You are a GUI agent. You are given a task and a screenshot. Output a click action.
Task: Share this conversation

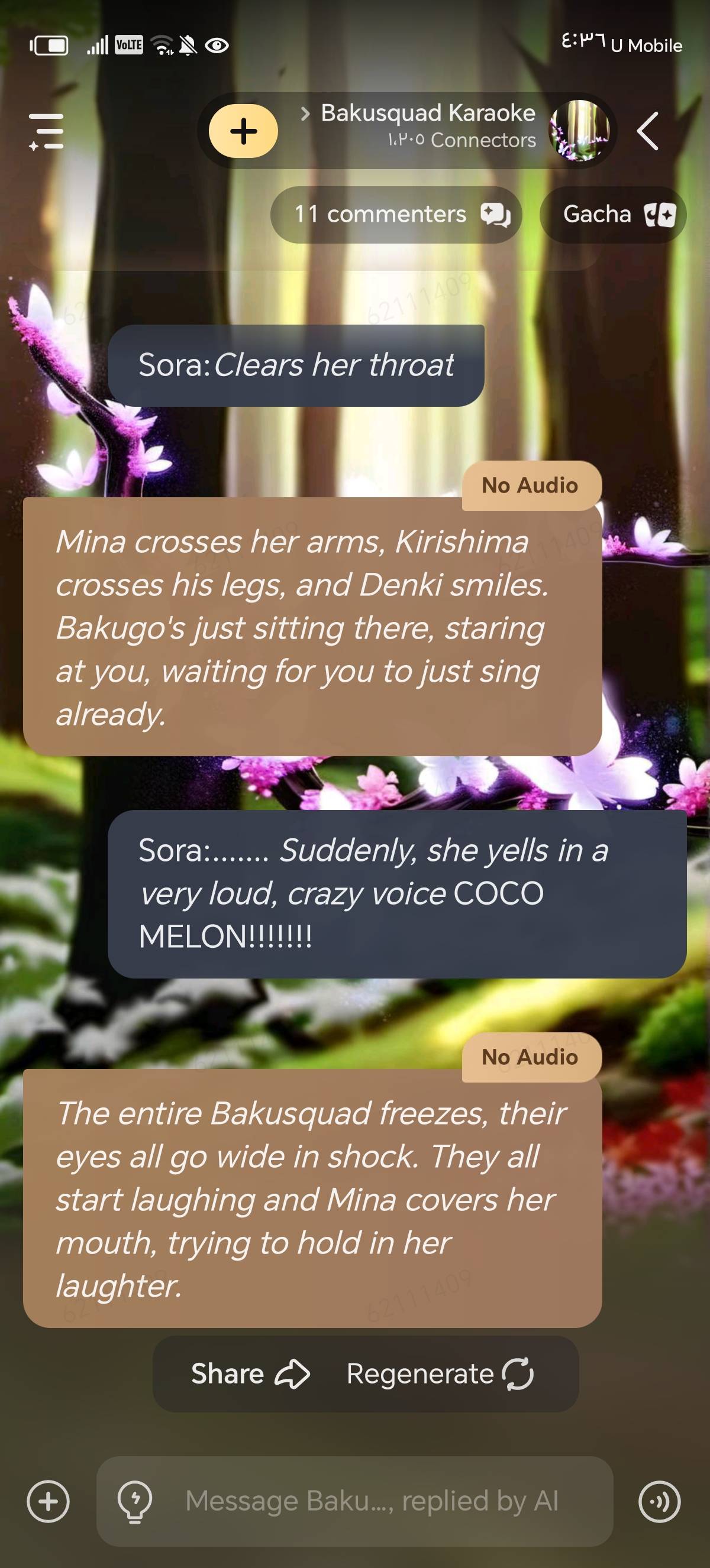click(x=250, y=1374)
